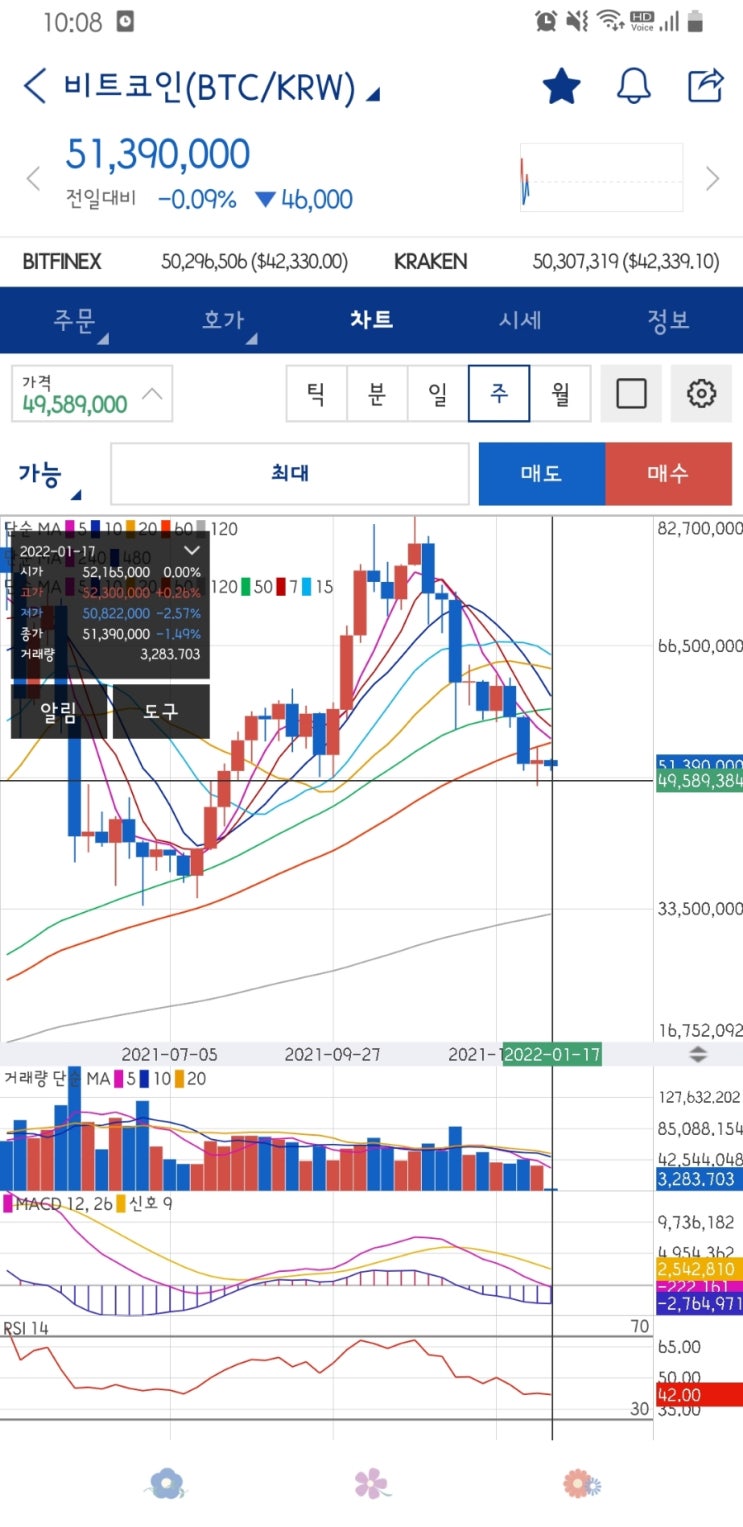
Task: Select the 분 chart interval
Action: click(376, 394)
